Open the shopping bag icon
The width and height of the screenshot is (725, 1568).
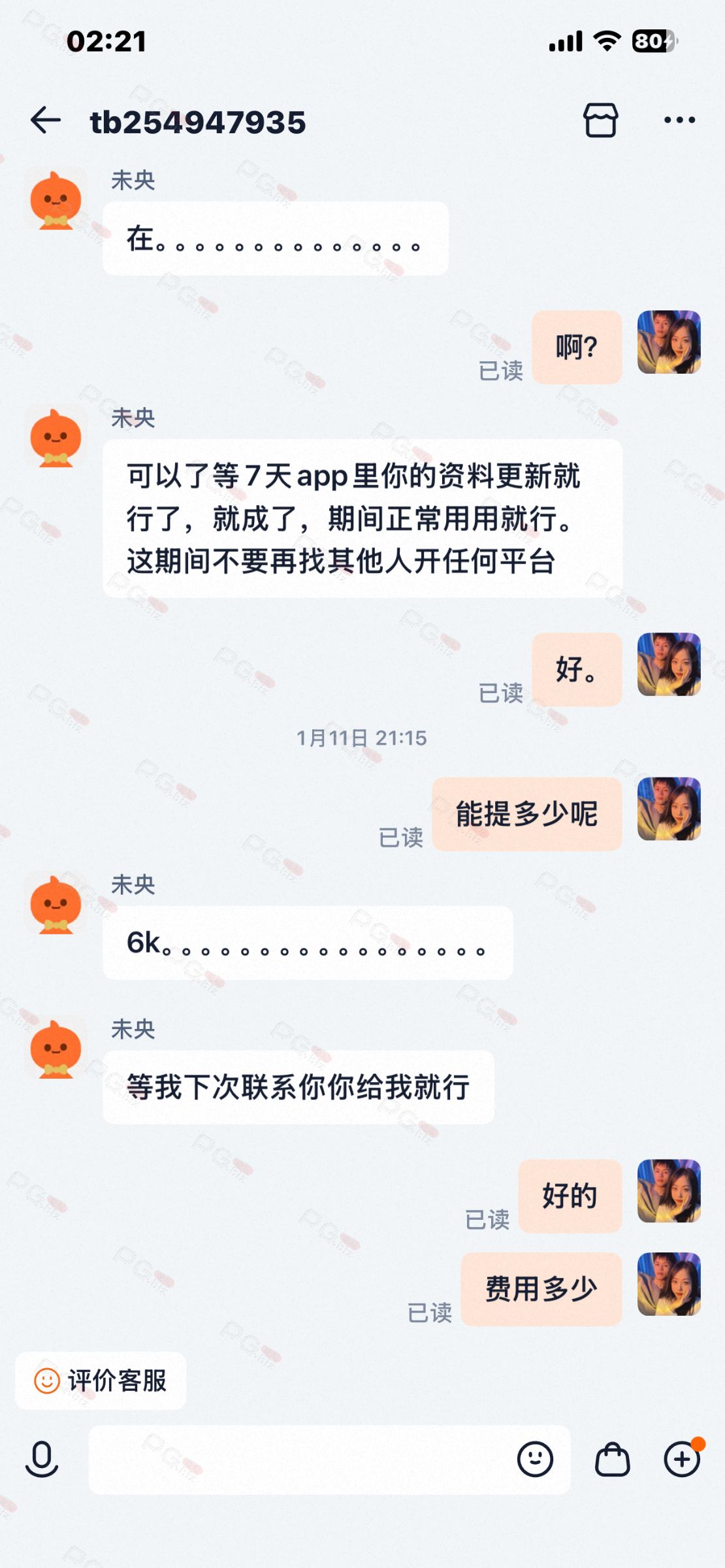coord(612,1459)
